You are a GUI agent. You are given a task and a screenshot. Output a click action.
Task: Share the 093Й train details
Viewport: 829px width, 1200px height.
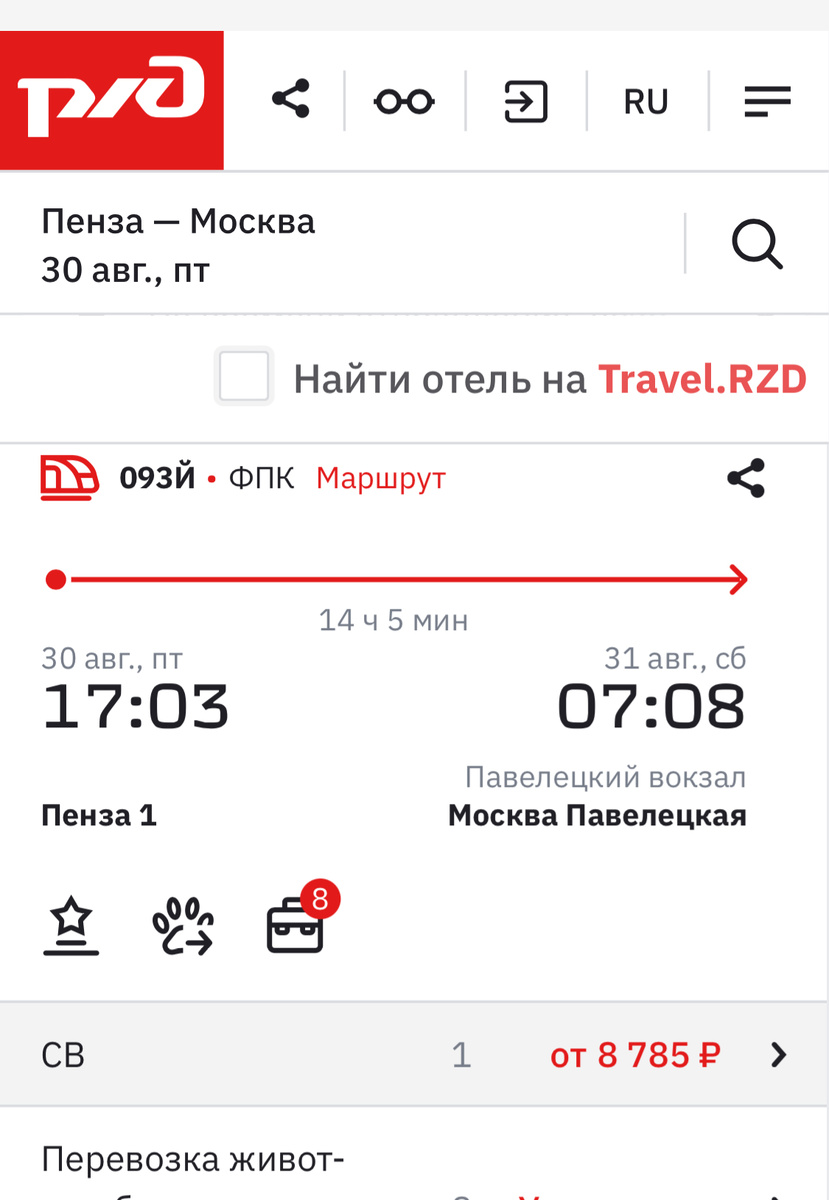(745, 478)
